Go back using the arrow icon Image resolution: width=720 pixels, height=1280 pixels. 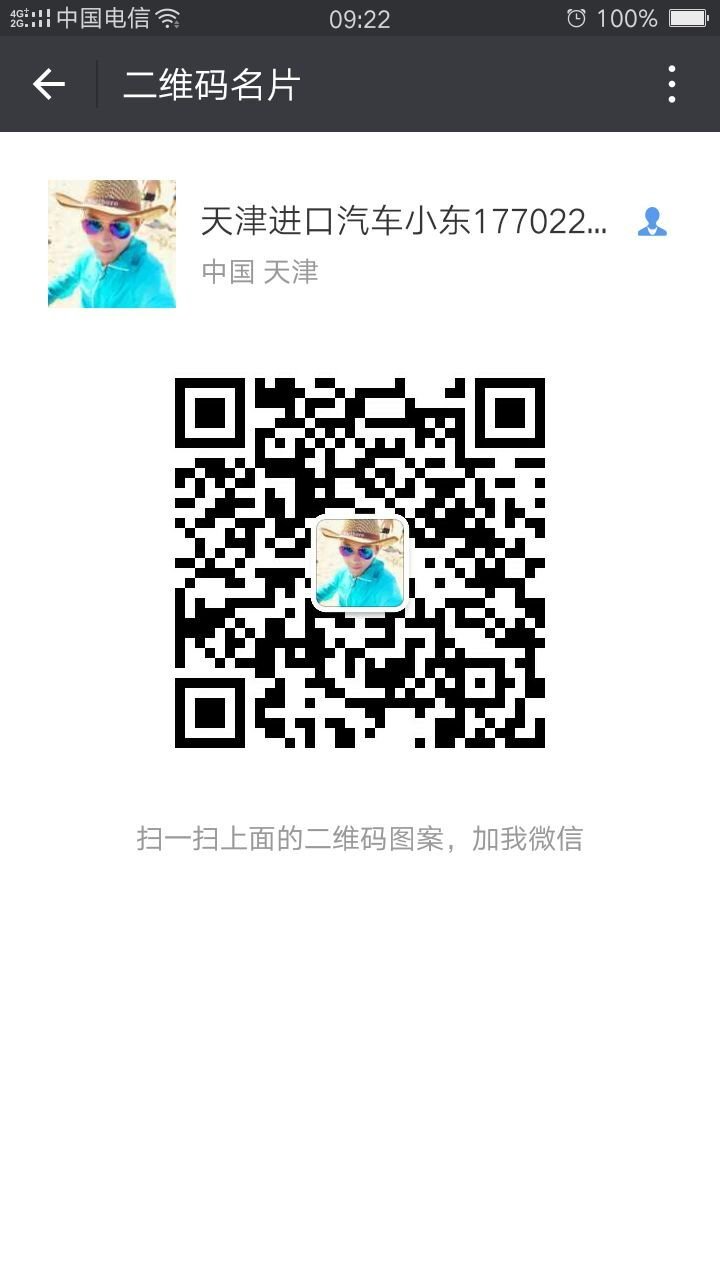point(49,85)
